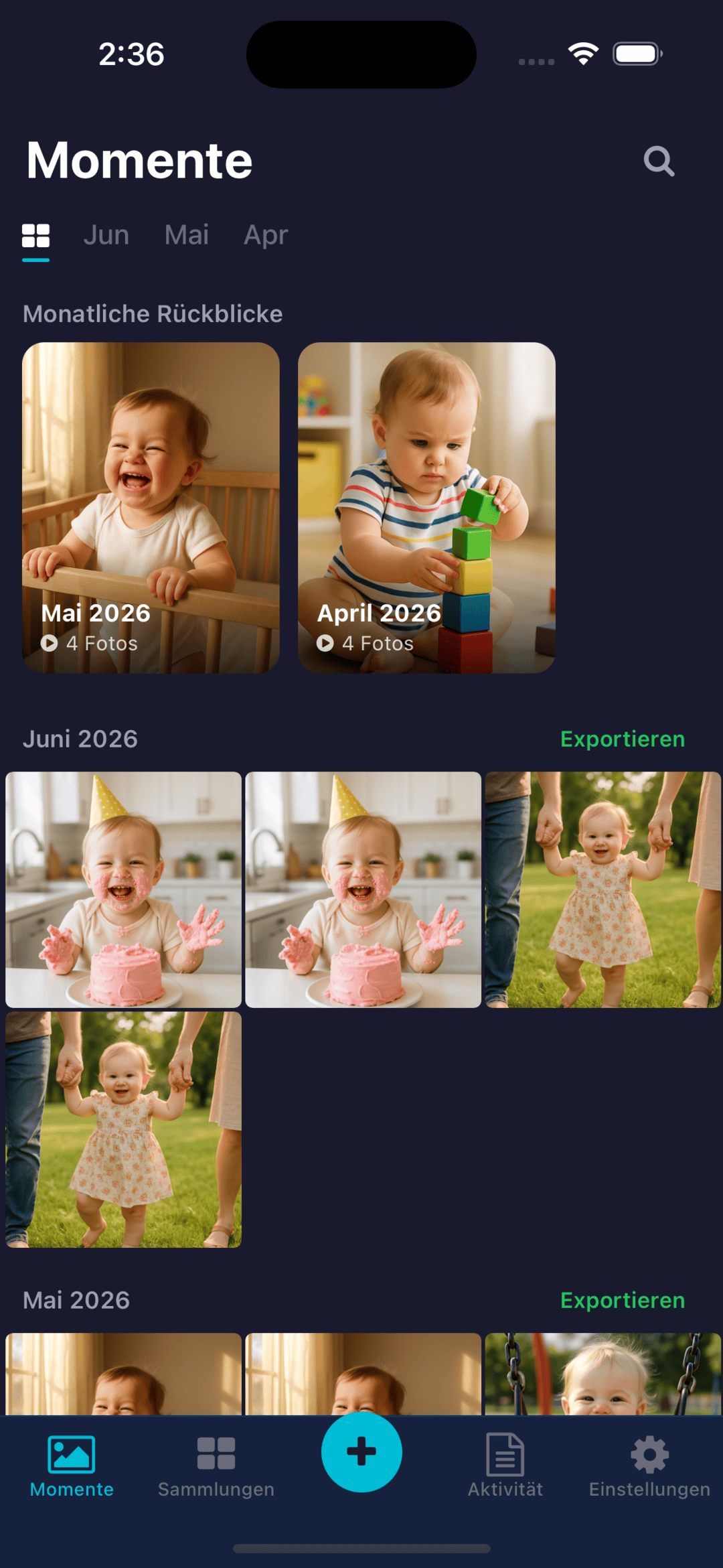Add a new moment with plus button
The height and width of the screenshot is (1568, 723).
click(x=361, y=1451)
